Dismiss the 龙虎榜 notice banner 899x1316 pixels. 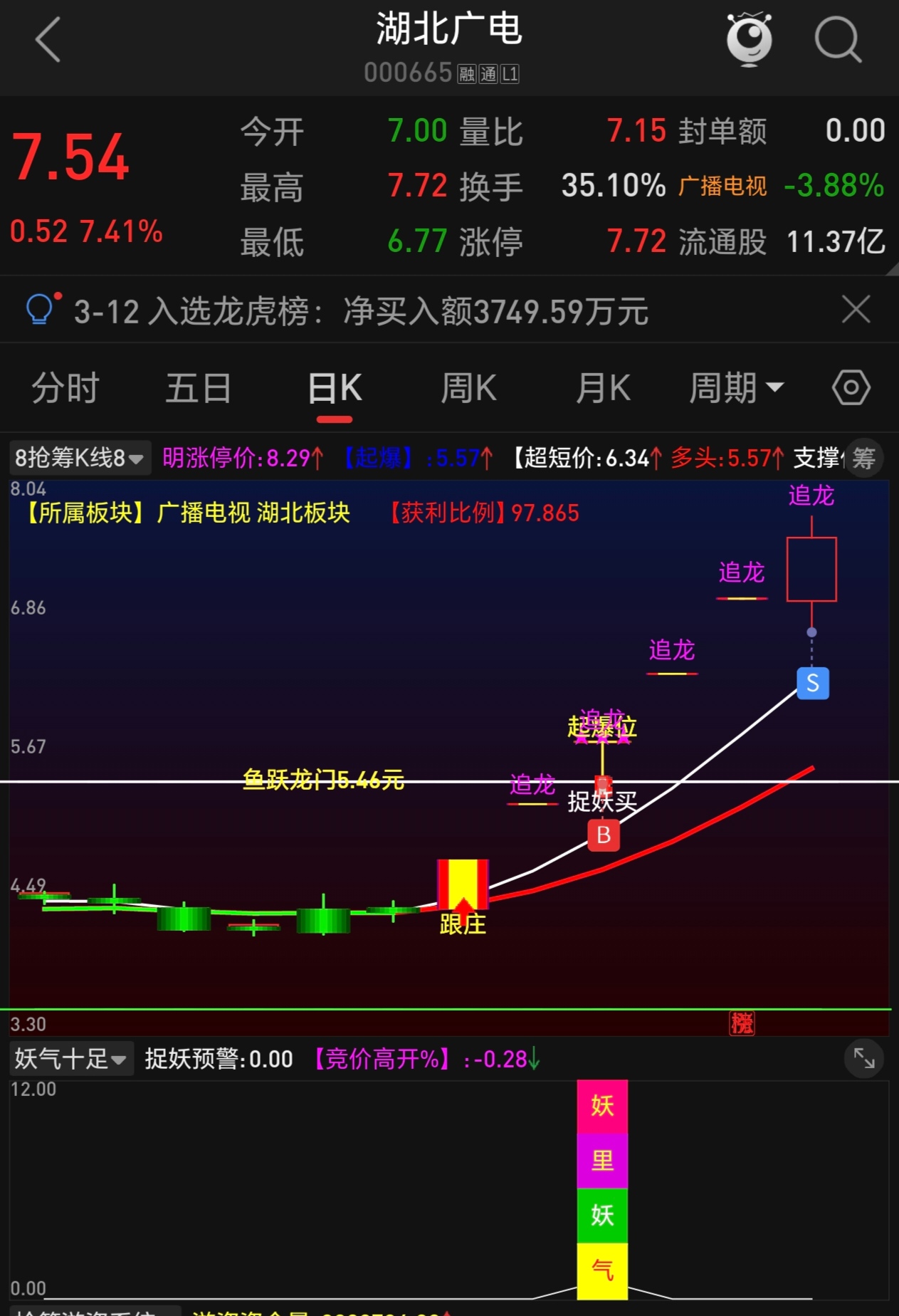tap(855, 310)
